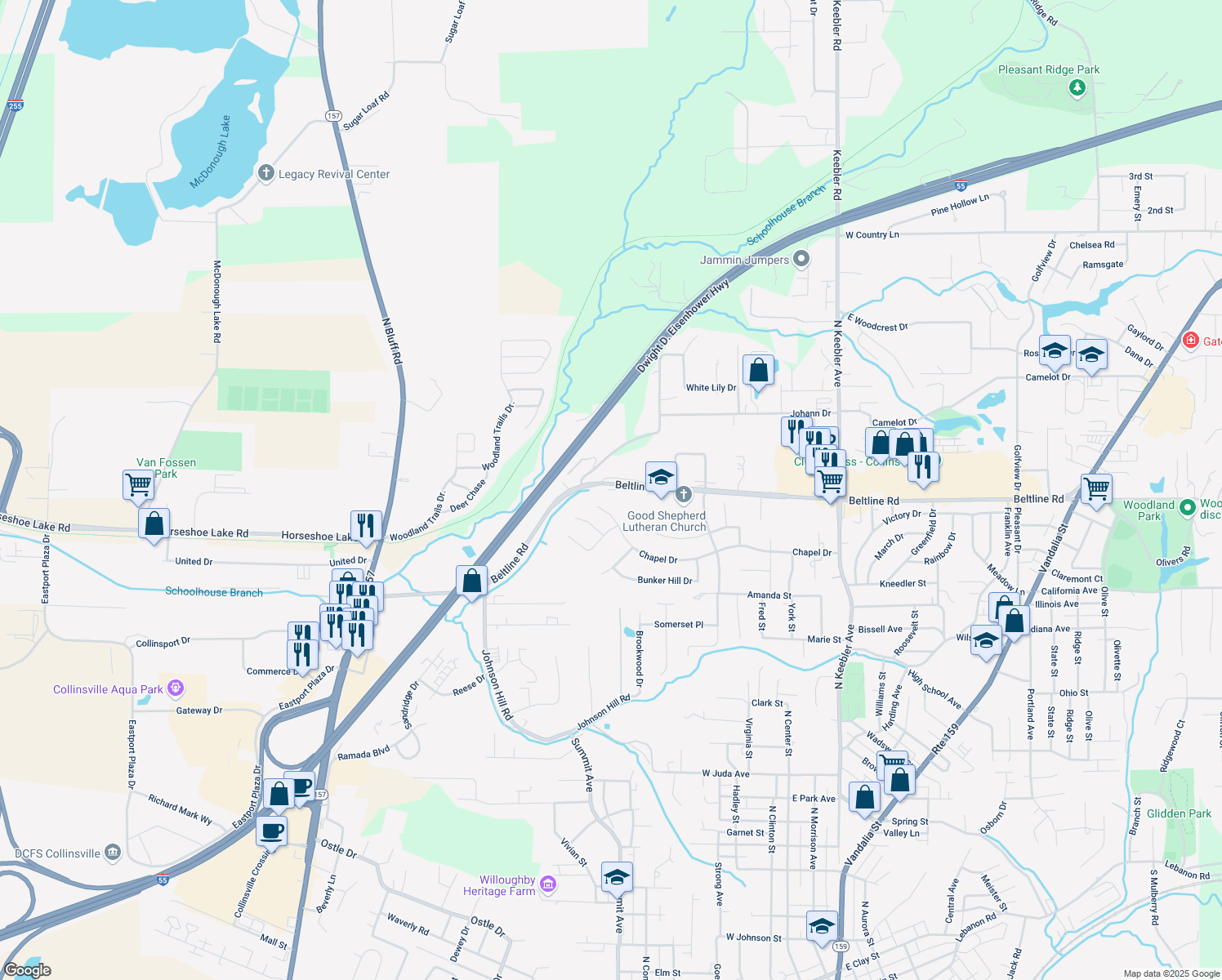Select the restaurant marker on Horseshoe Lake Rd
Screen dimensions: 1222x980
click(366, 525)
